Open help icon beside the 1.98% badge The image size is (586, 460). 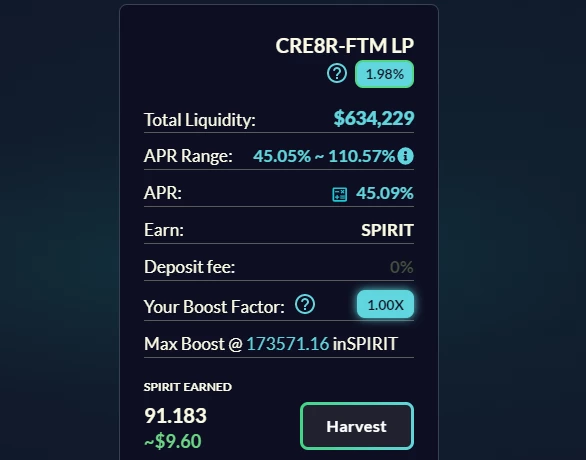coord(337,73)
